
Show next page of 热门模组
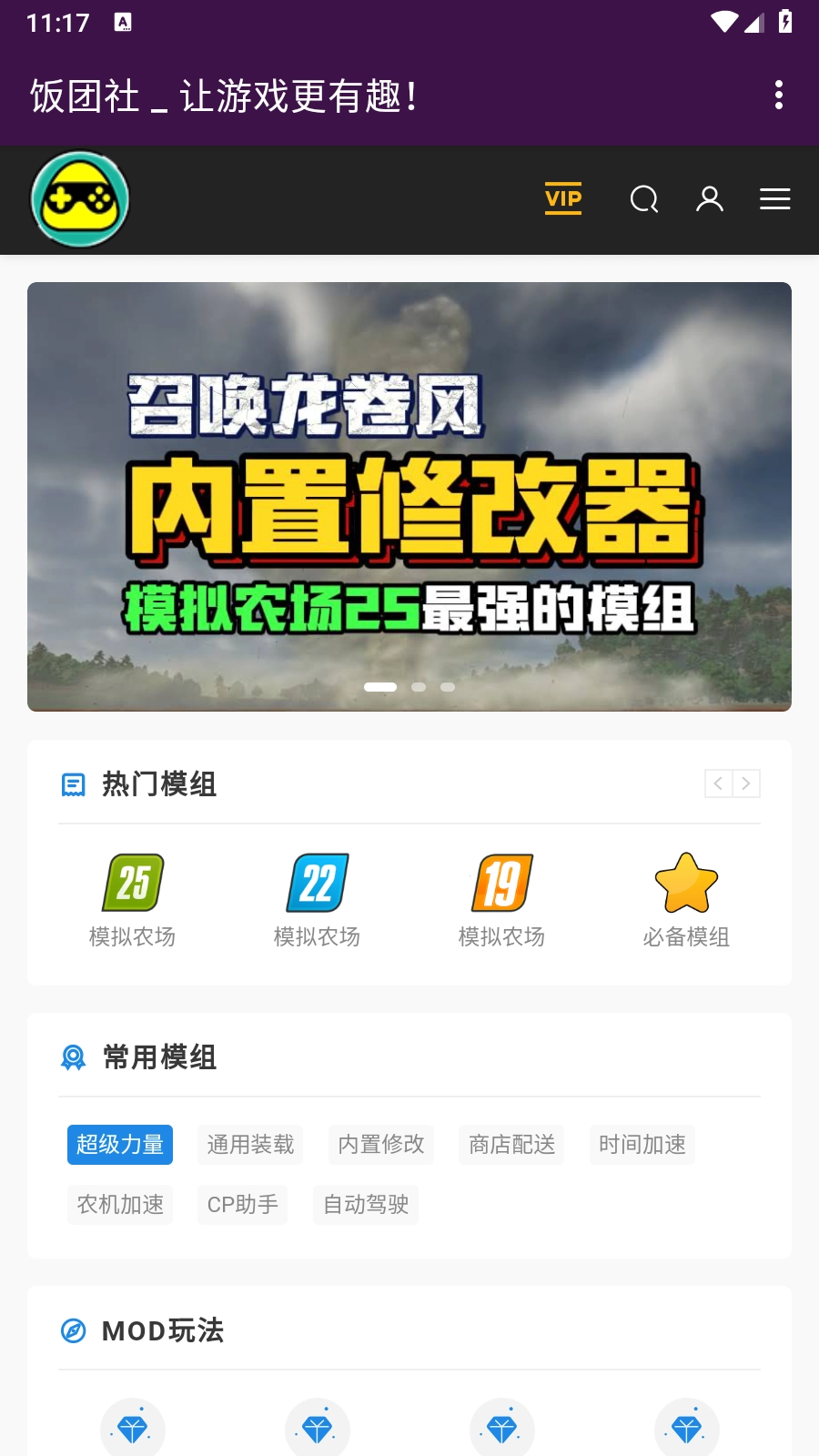click(746, 784)
